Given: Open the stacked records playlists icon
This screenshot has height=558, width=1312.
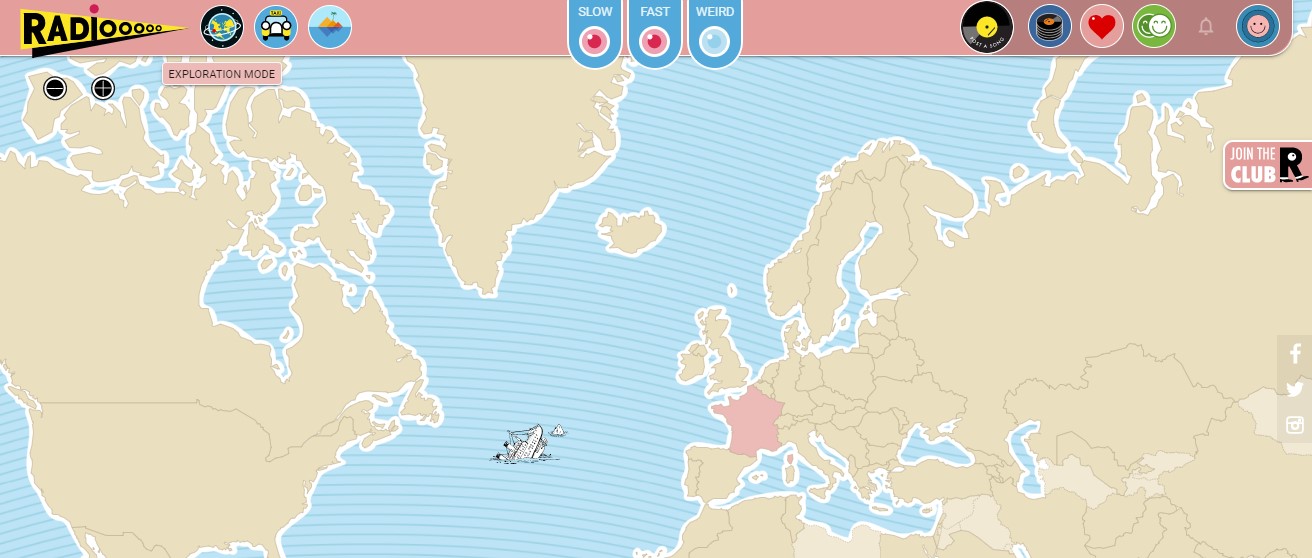Looking at the screenshot, I should point(1050,27).
